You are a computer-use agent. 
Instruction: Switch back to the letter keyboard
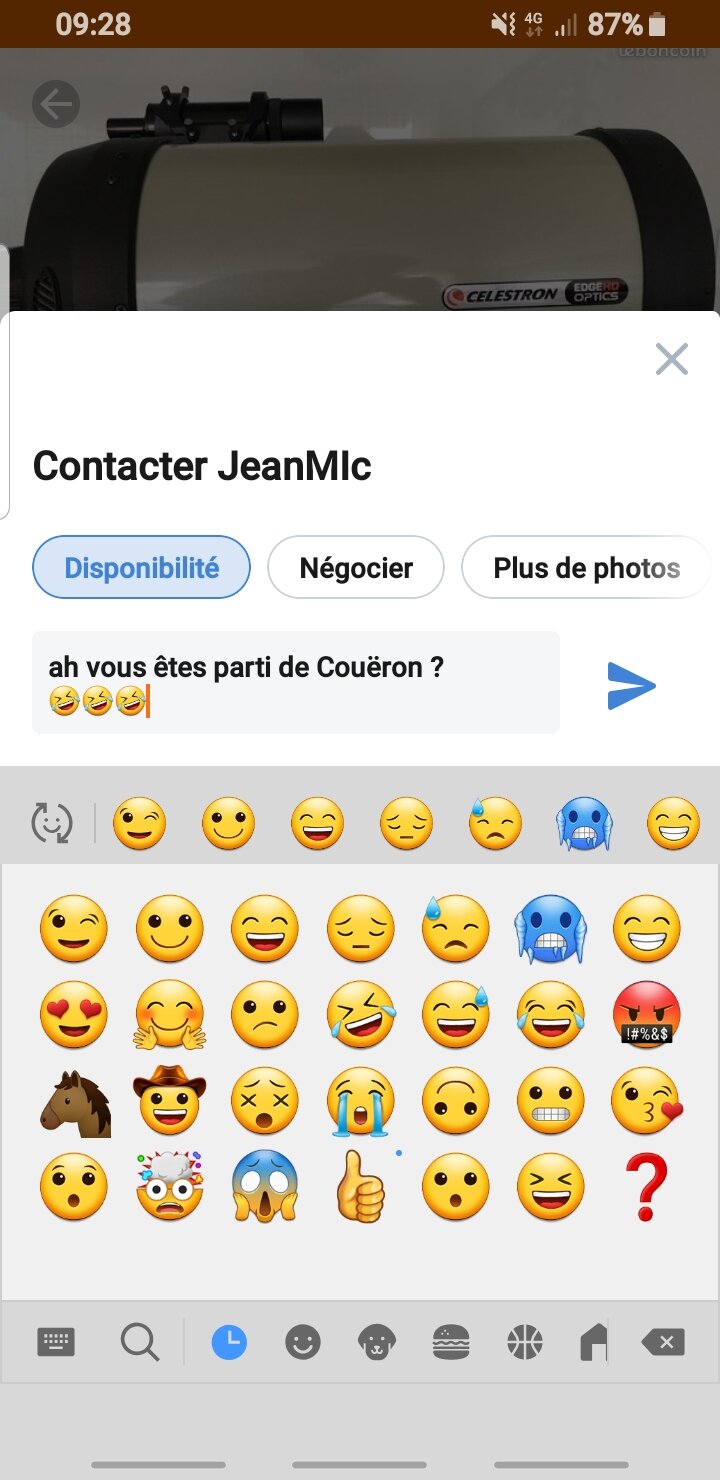(56, 1342)
